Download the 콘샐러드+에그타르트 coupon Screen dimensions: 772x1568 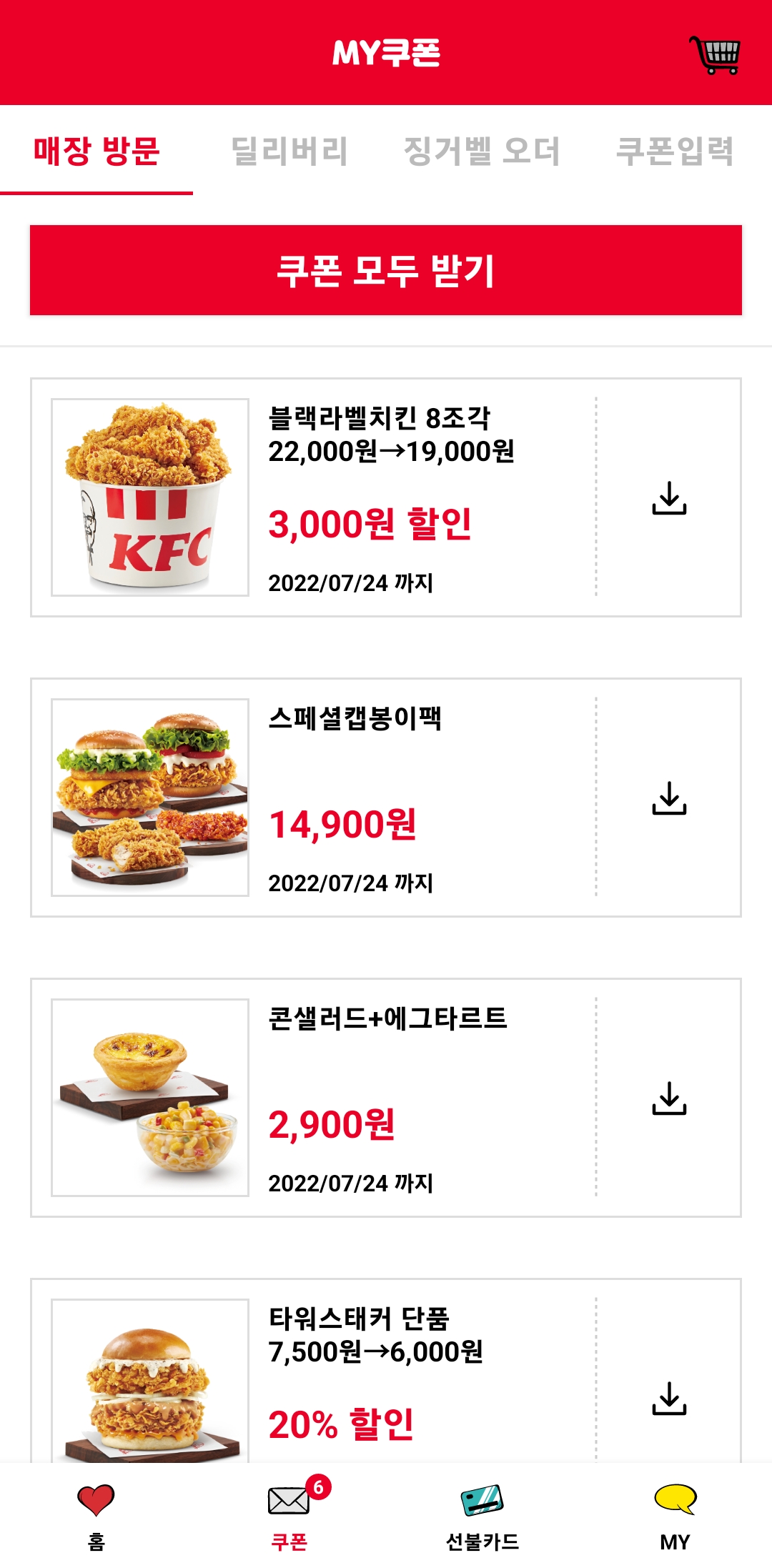[x=669, y=1098]
